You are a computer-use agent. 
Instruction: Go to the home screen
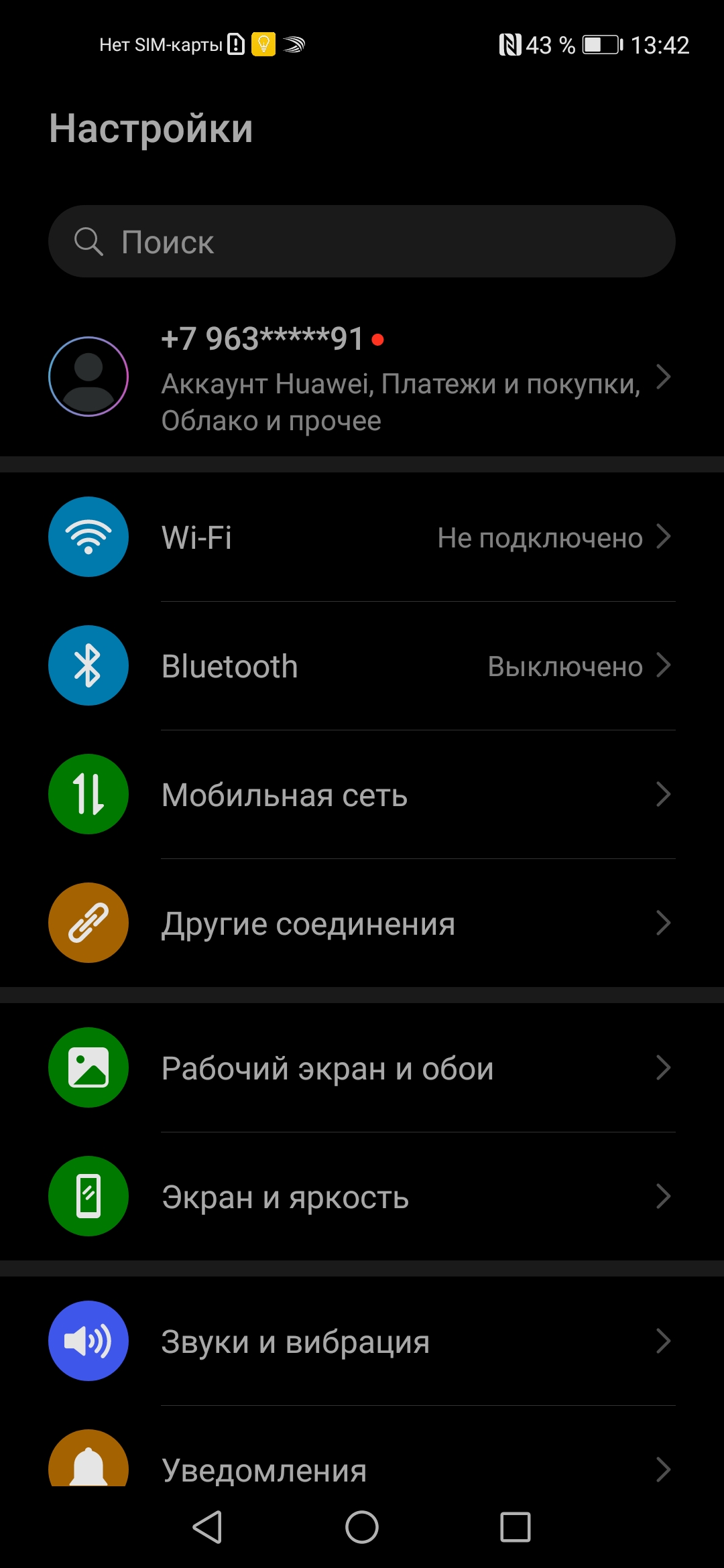[362, 1527]
